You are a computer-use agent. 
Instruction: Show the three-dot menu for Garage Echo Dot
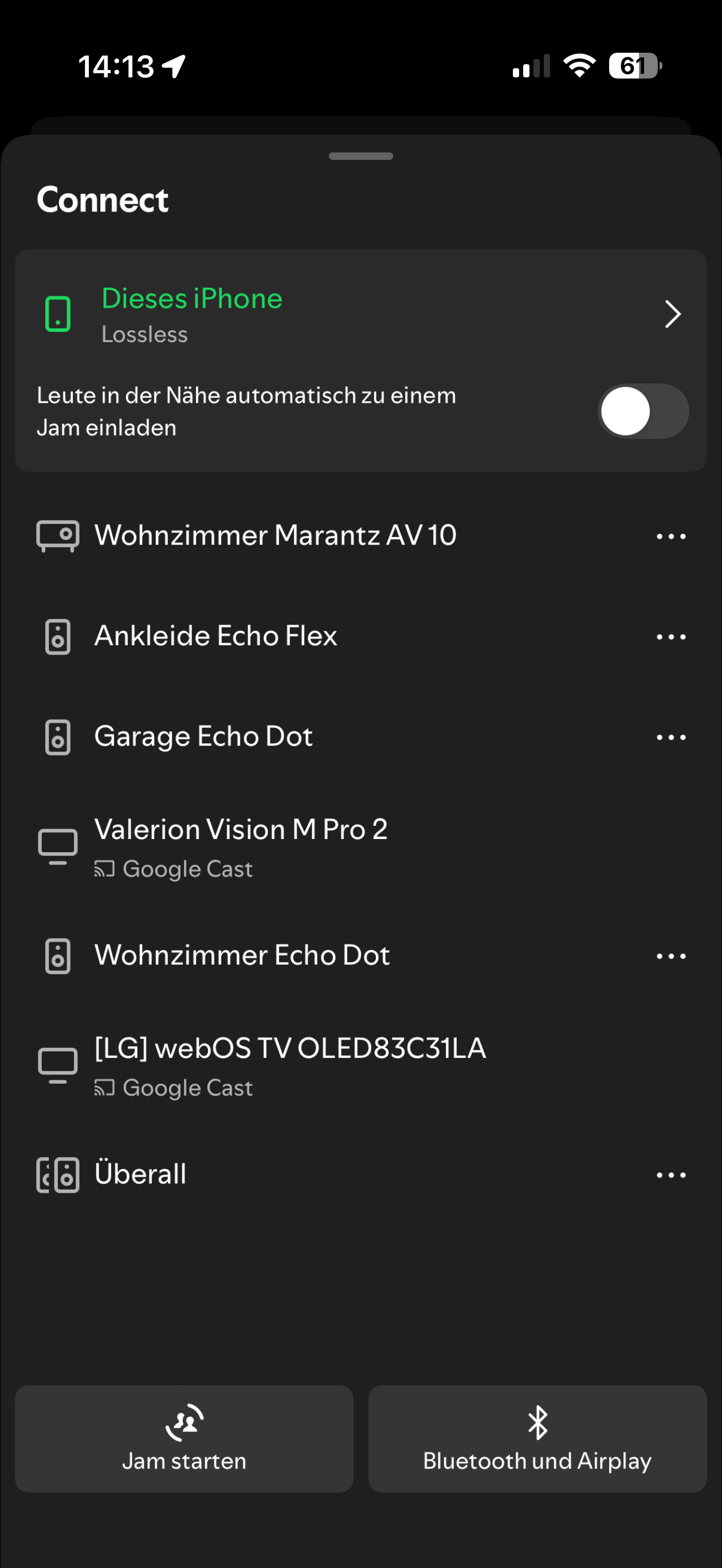point(671,737)
